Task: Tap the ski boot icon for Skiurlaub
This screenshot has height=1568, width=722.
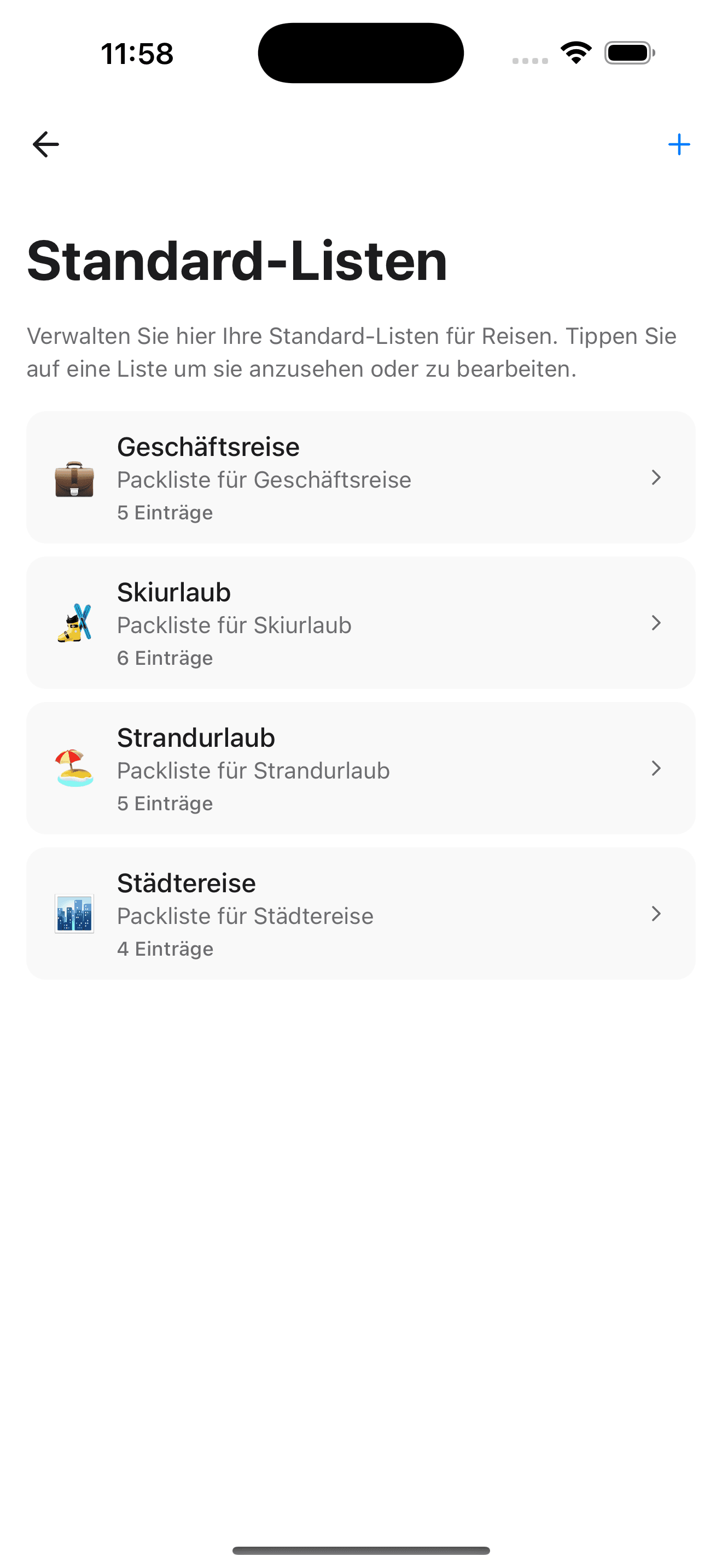Action: point(74,624)
